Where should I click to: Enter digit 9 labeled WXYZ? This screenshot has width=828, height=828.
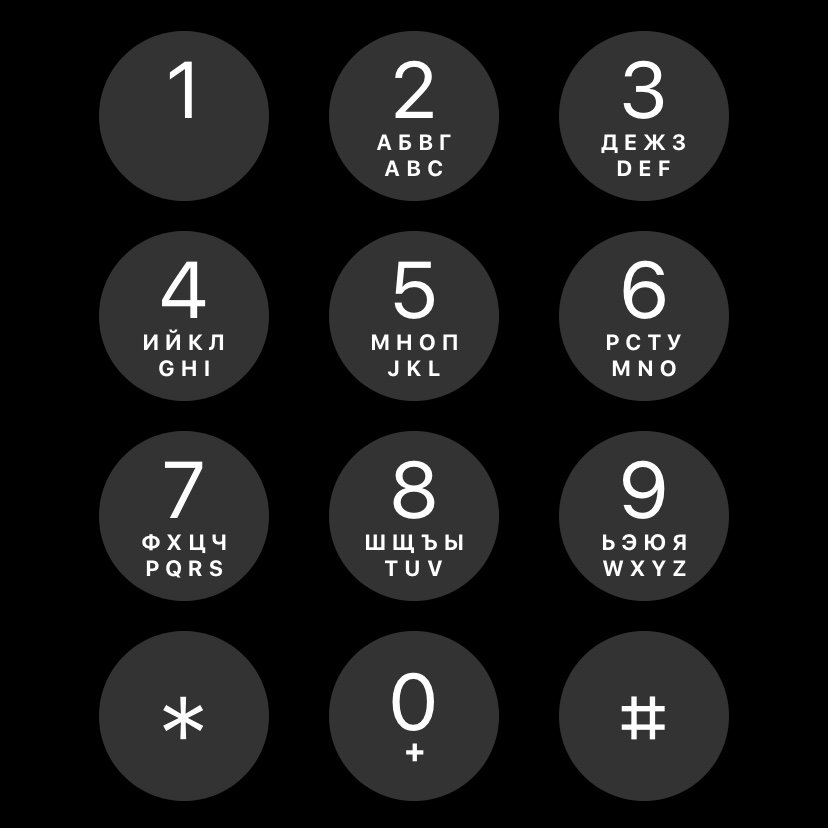click(644, 516)
